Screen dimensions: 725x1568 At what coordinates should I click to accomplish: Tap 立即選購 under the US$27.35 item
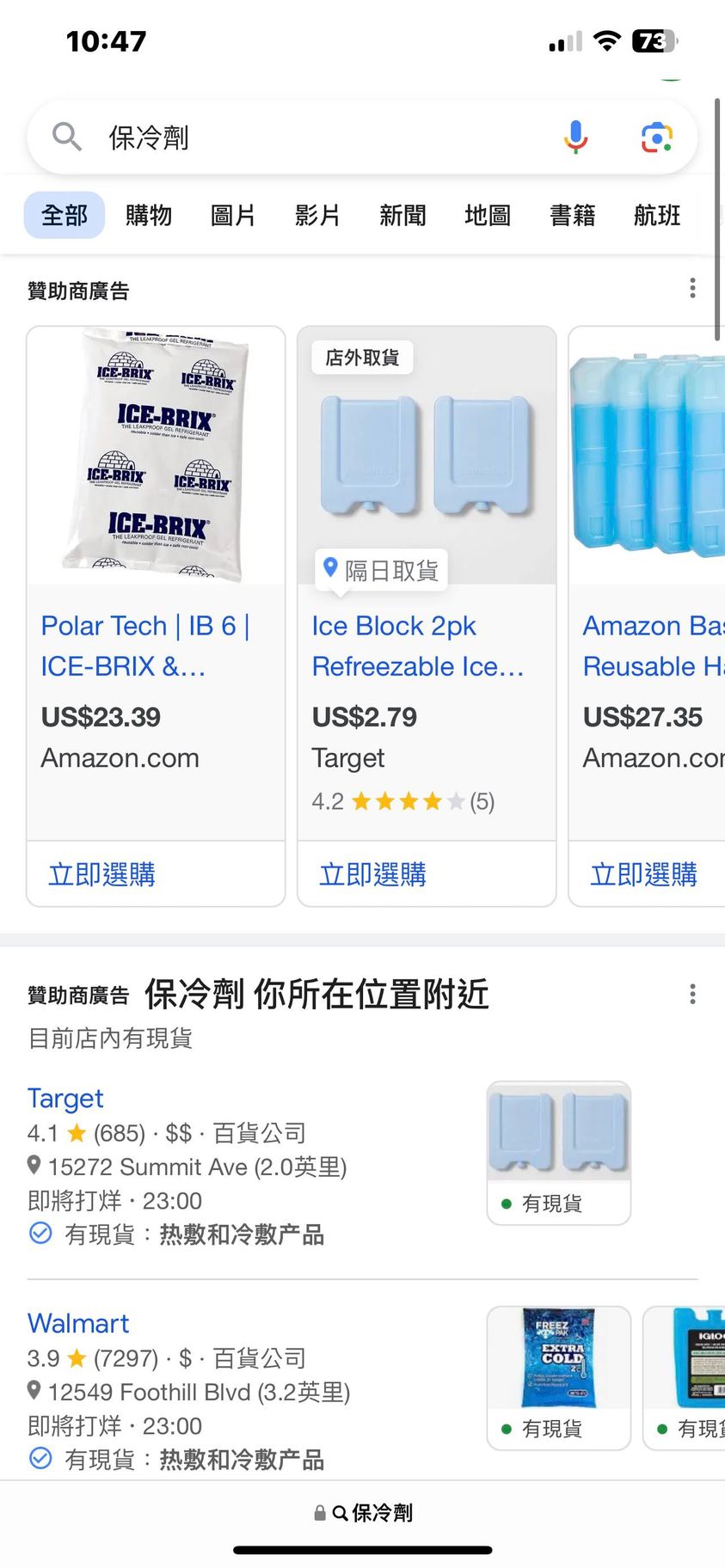(643, 874)
